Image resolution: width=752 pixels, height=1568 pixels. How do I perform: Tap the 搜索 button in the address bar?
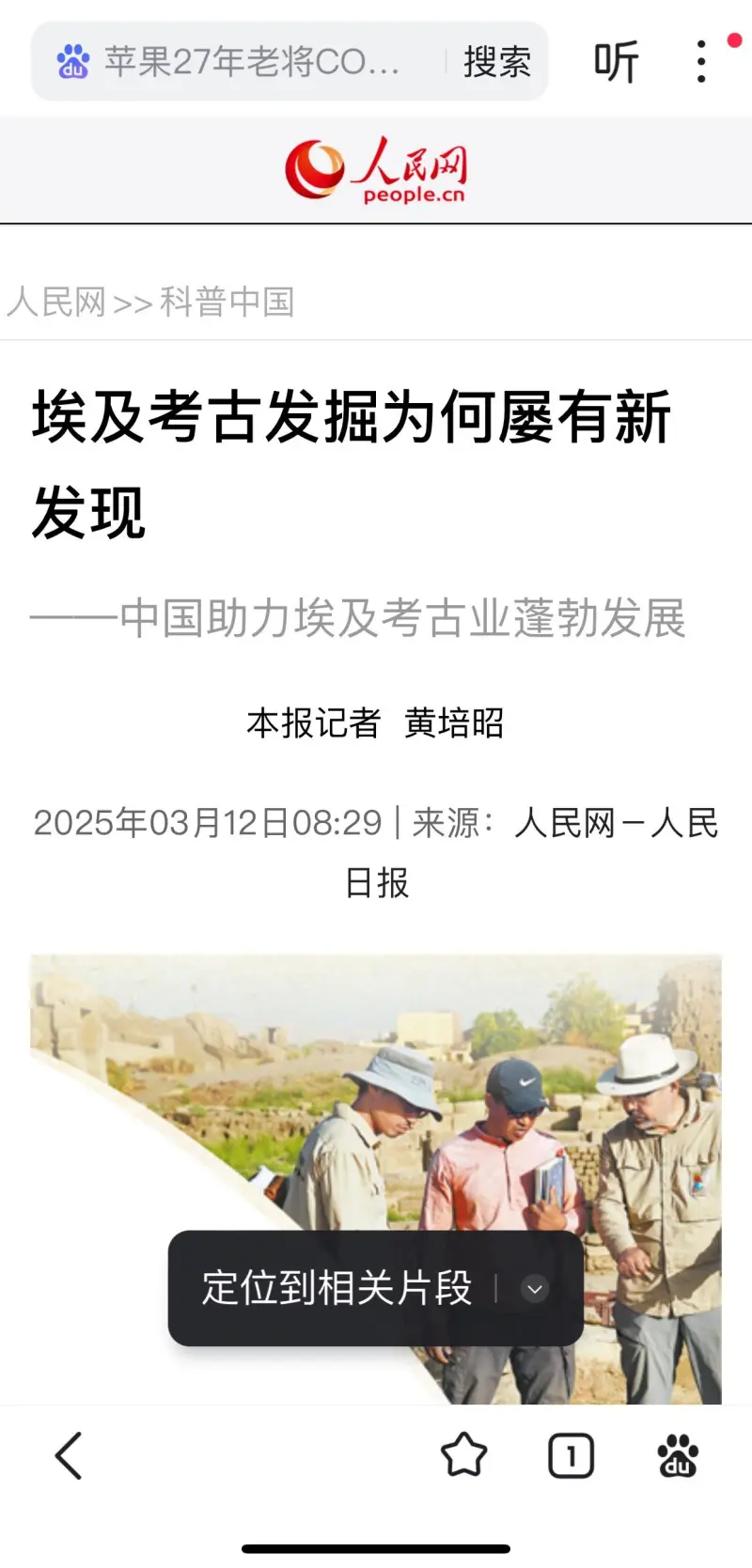pyautogui.click(x=497, y=62)
